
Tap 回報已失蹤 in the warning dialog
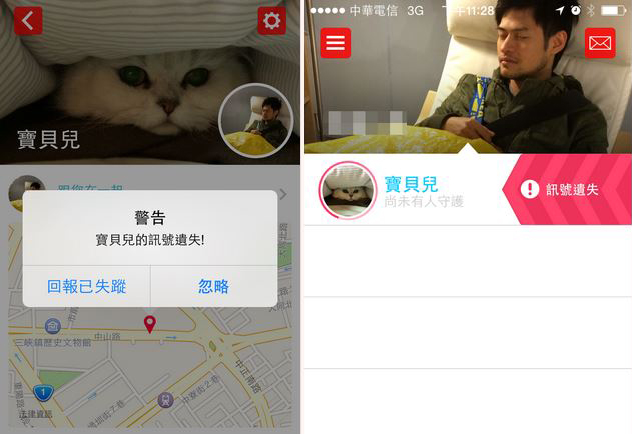[x=86, y=286]
